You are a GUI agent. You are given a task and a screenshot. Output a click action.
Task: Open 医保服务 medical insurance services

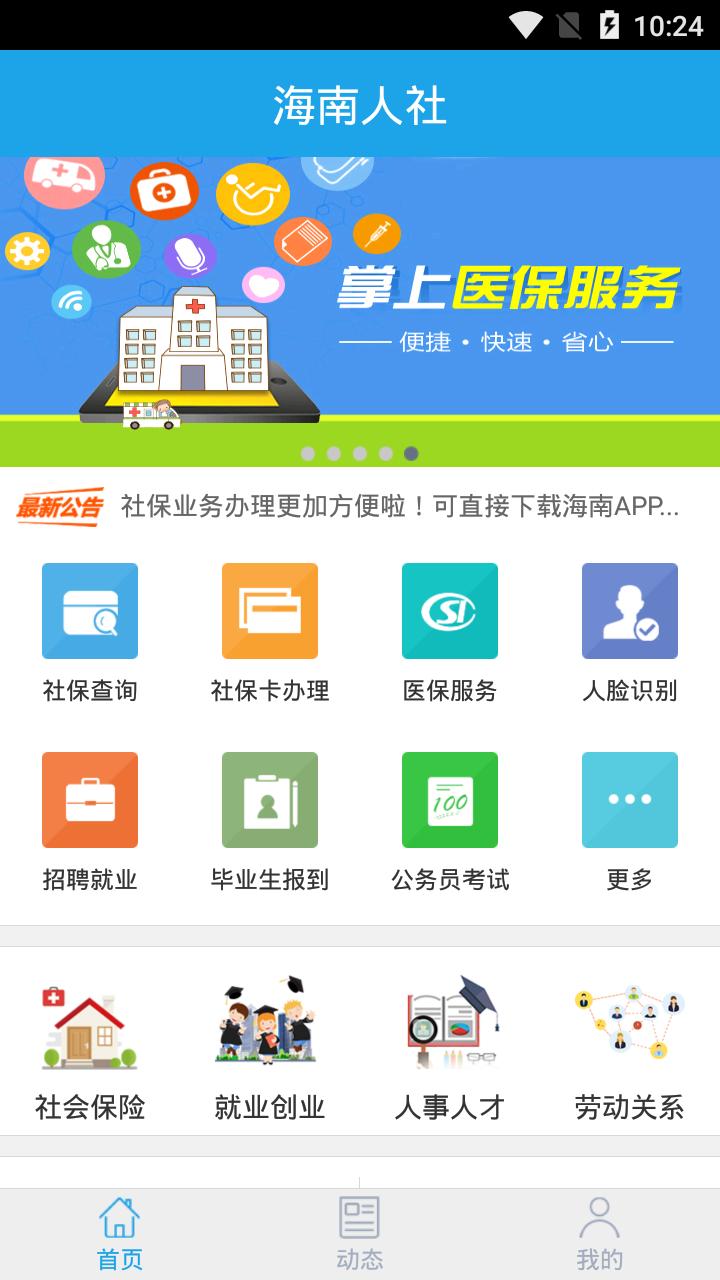(450, 611)
